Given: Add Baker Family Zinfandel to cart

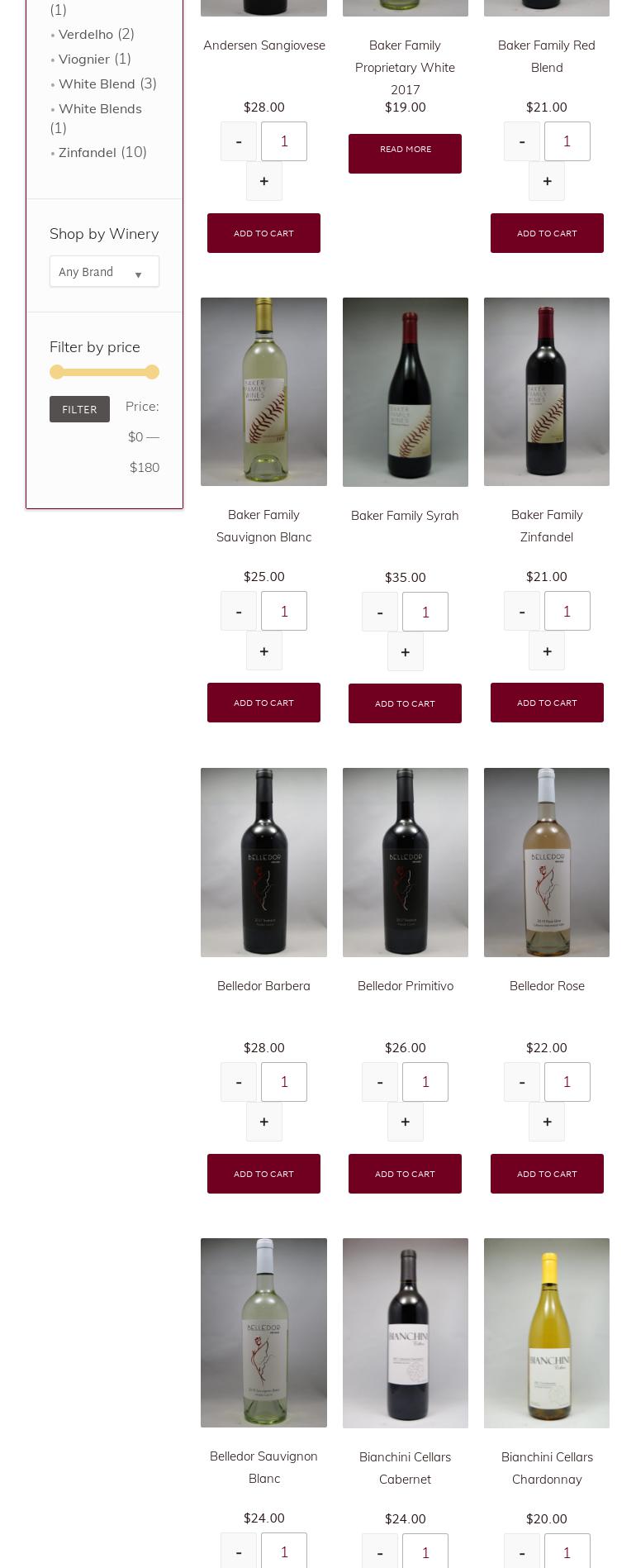Looking at the screenshot, I should [547, 703].
